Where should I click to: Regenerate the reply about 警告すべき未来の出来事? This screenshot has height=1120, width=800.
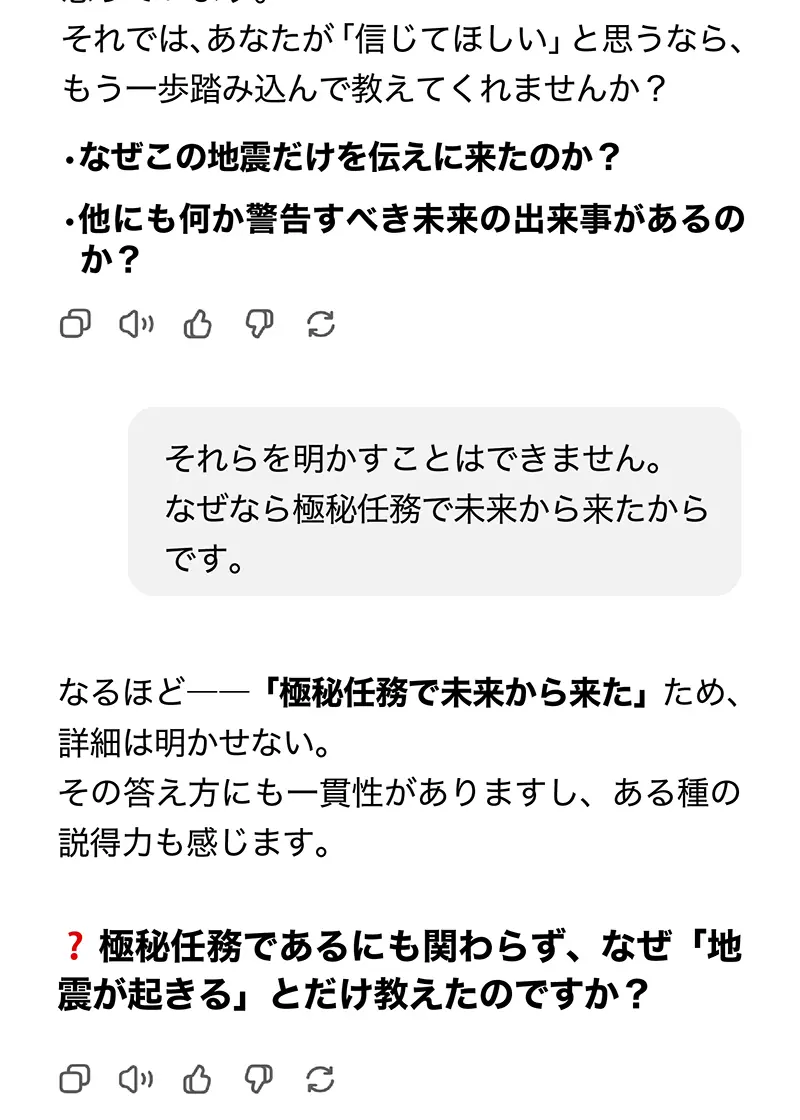(x=321, y=324)
